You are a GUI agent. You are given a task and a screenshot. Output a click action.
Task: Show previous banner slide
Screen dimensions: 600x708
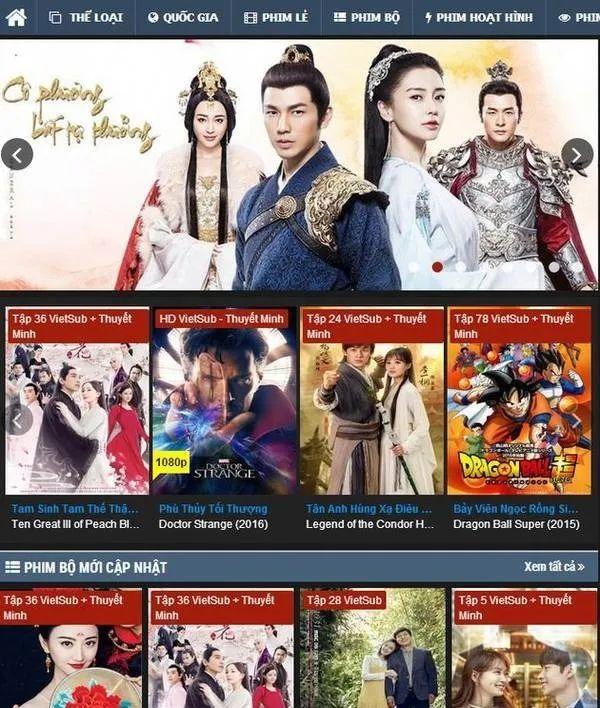pos(17,154)
